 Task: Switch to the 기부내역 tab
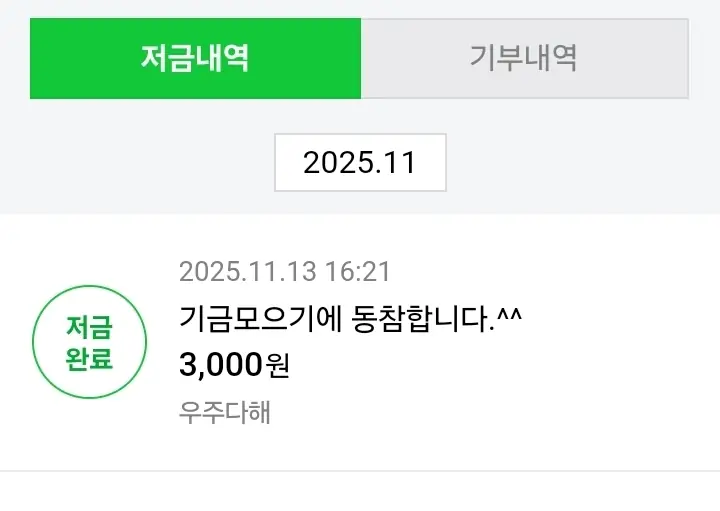pyautogui.click(x=524, y=58)
